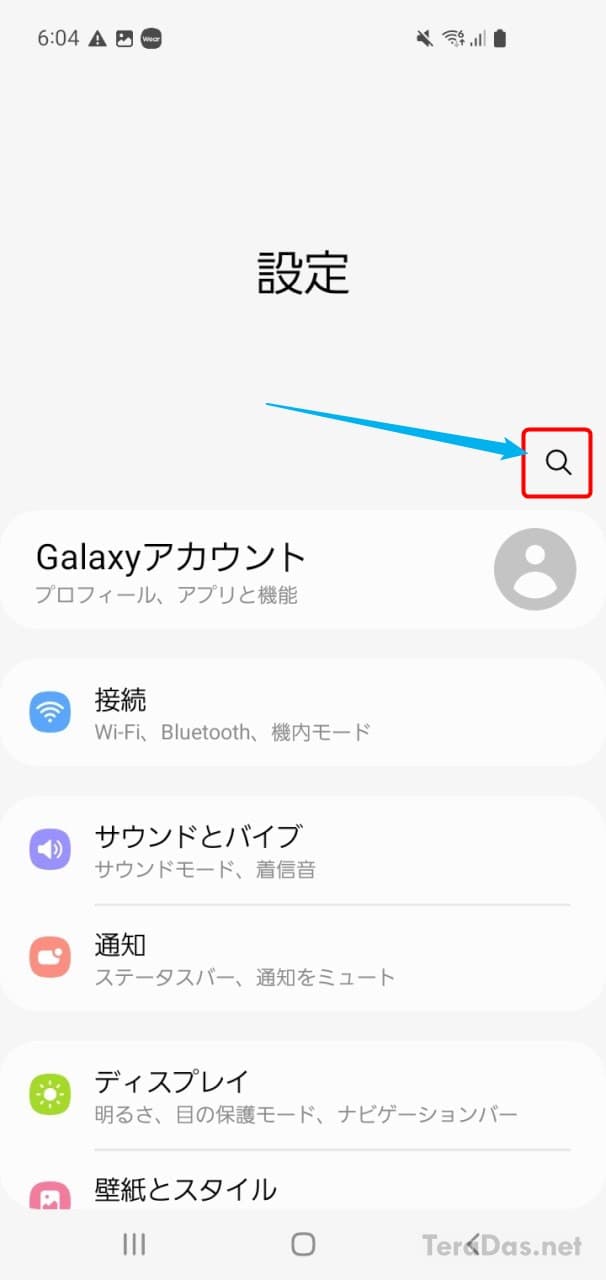606x1280 pixels.
Task: Open 接続 settings
Action: [x=303, y=713]
